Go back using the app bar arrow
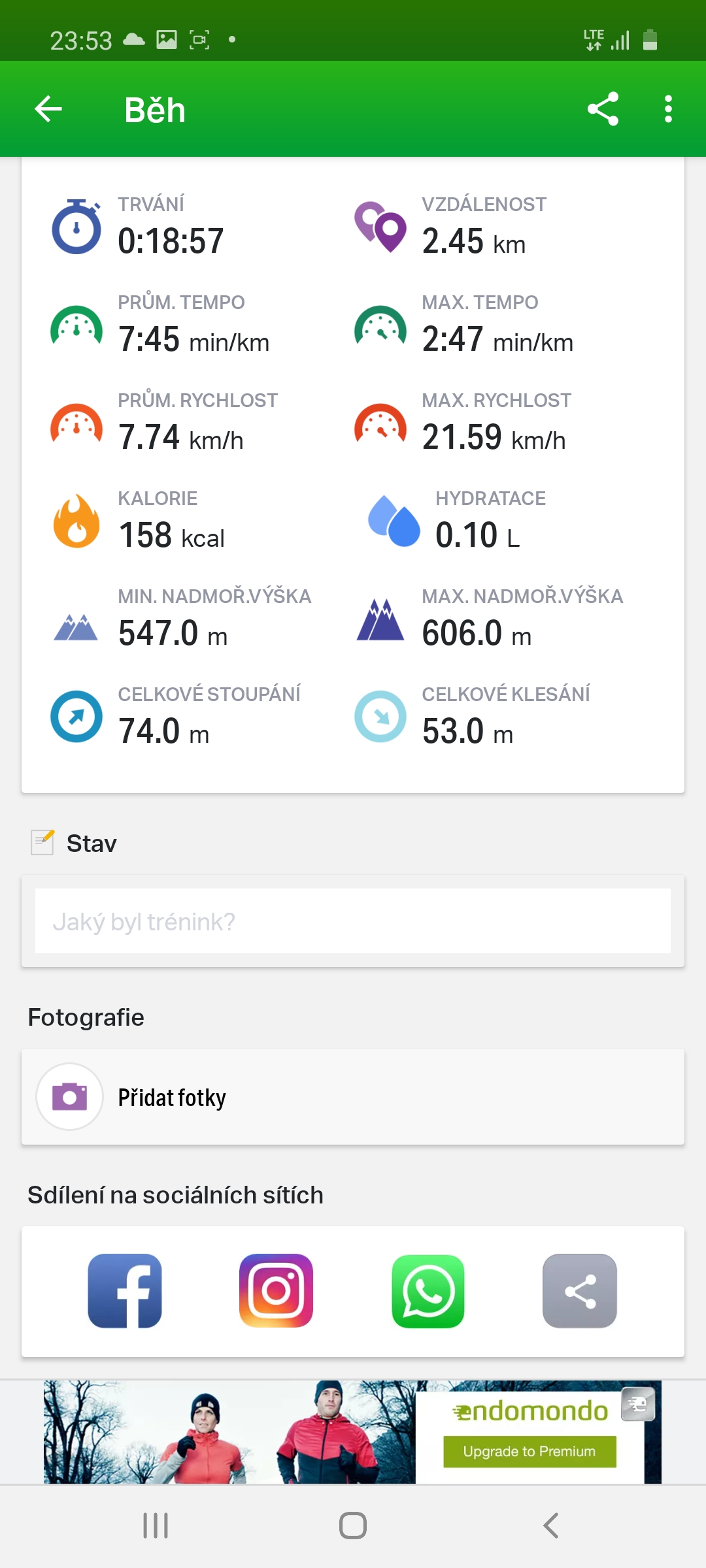This screenshot has width=706, height=1568. click(48, 109)
